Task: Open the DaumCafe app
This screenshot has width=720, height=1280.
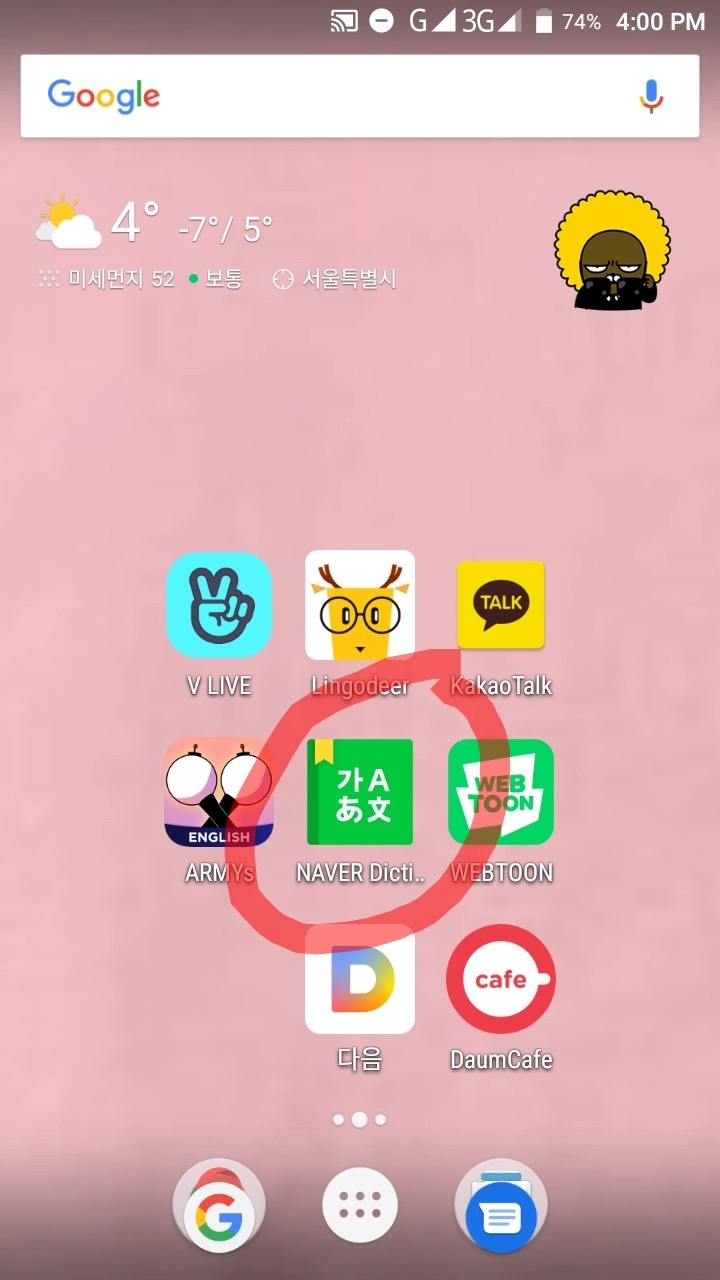Action: [x=501, y=979]
